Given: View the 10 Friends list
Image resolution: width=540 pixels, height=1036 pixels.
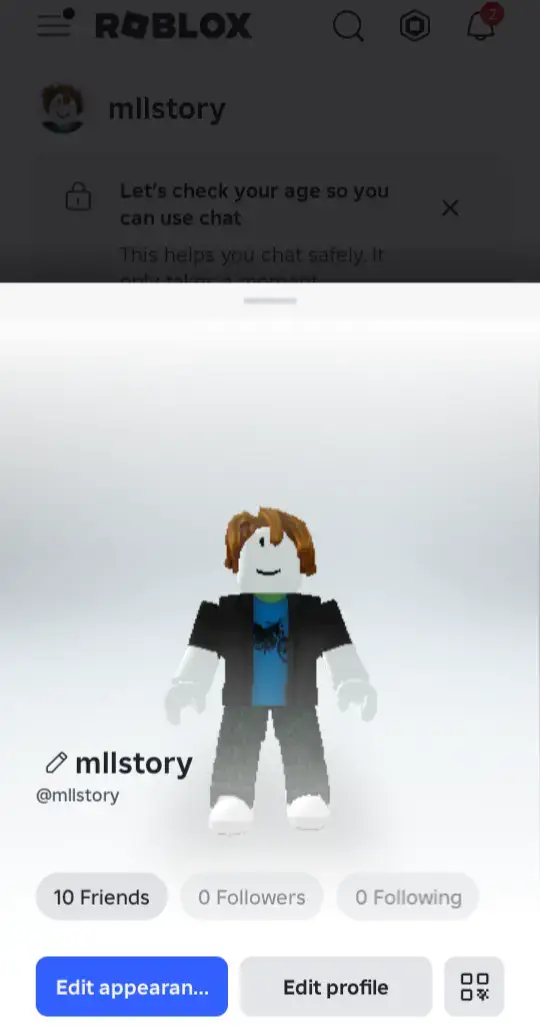Looking at the screenshot, I should [101, 897].
